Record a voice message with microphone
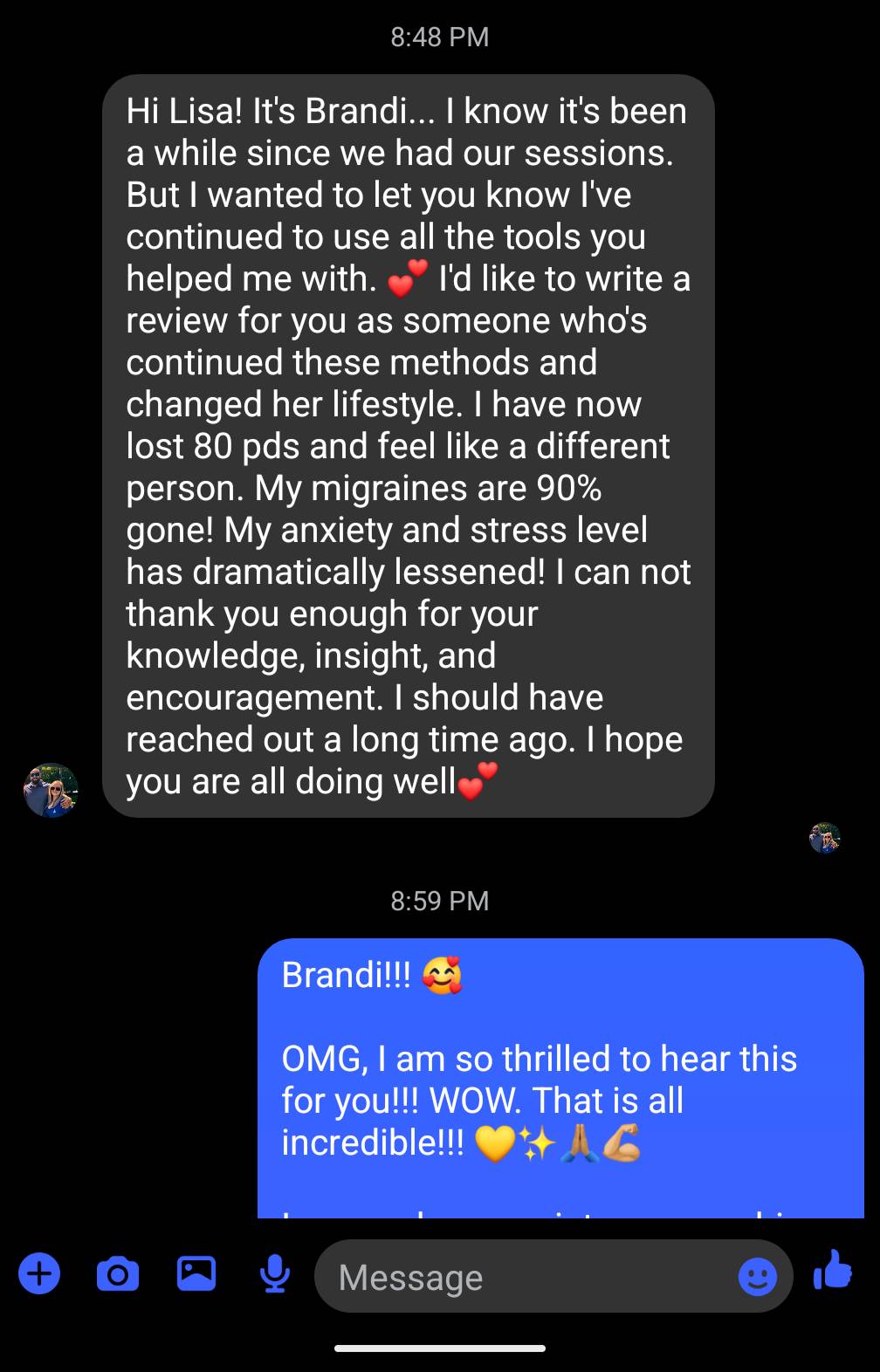Viewport: 880px width, 1372px height. [x=275, y=1274]
